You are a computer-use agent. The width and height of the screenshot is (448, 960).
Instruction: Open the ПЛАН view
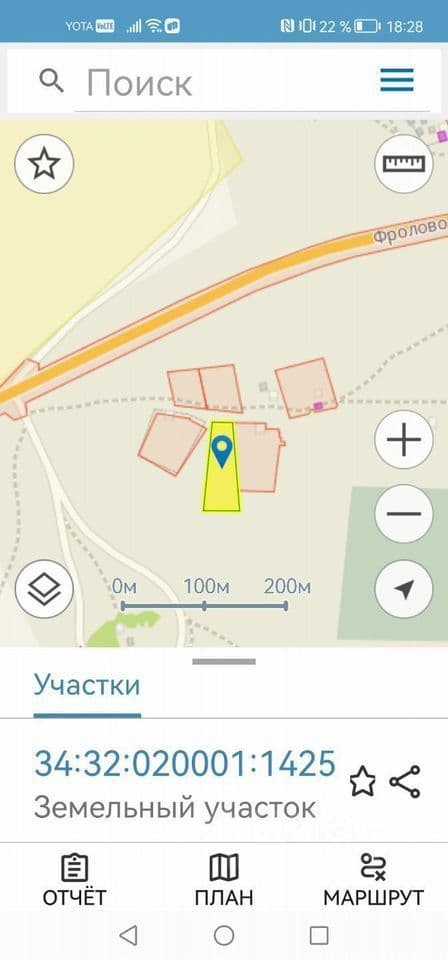click(224, 880)
